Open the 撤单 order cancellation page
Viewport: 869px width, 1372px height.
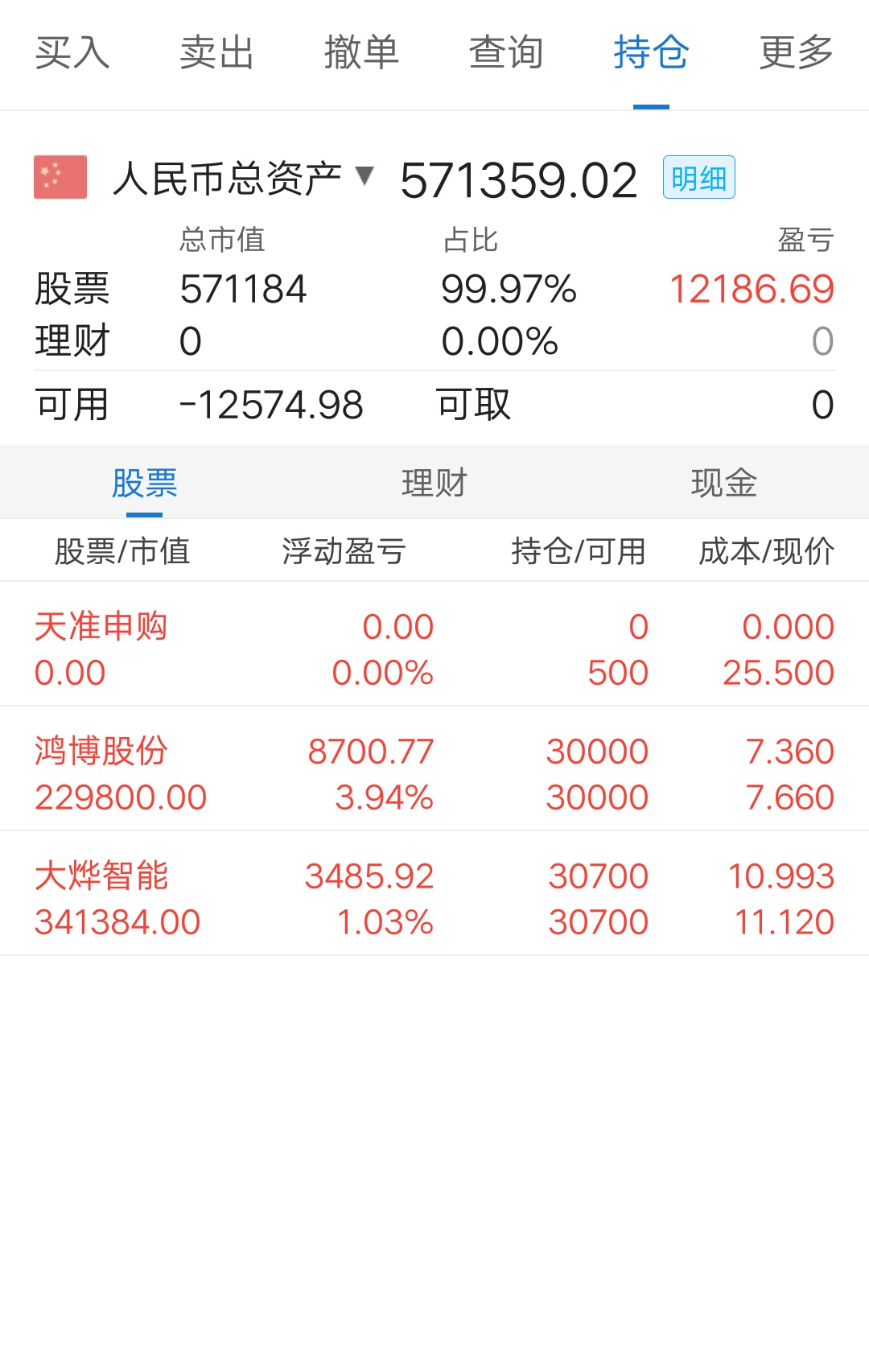click(x=361, y=52)
